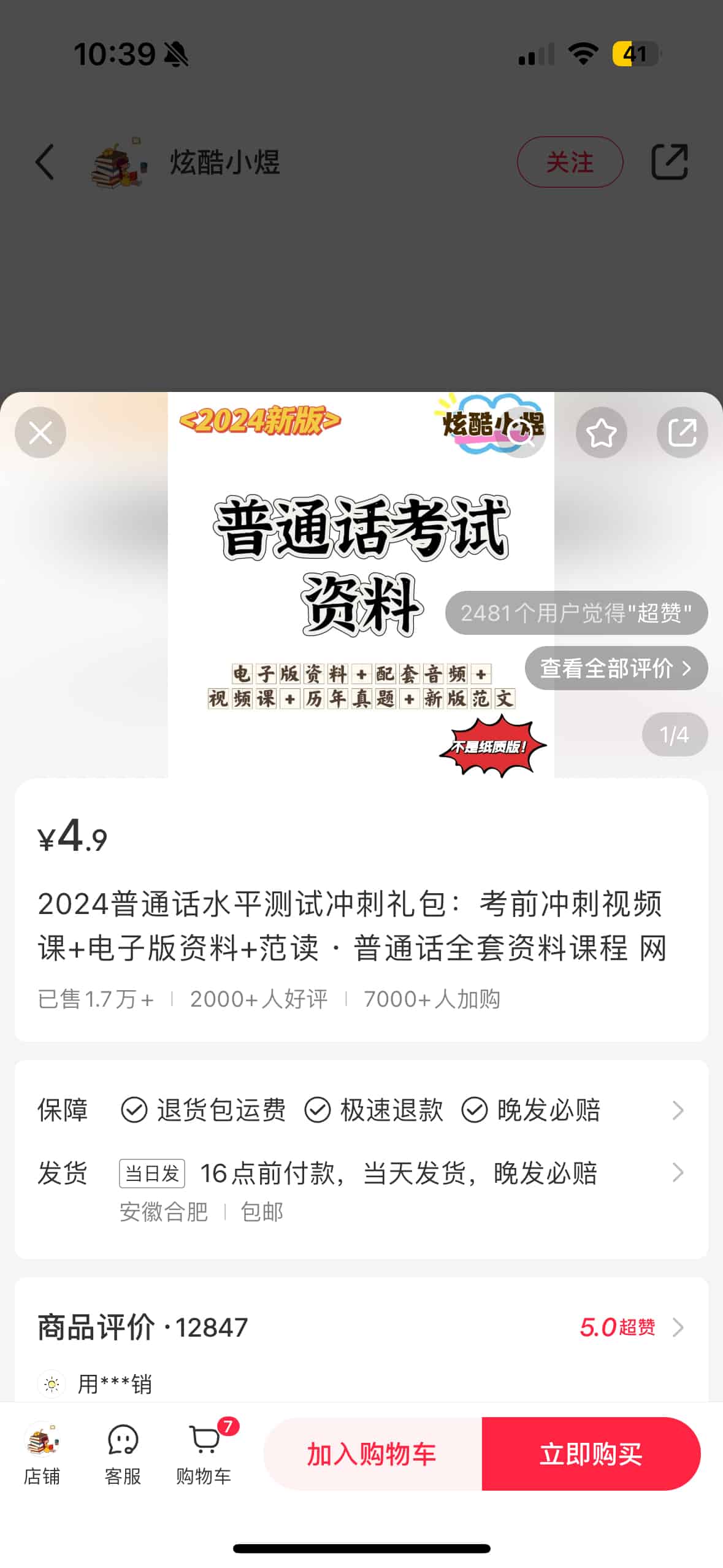Tap the 1/4 image page indicator

click(x=675, y=734)
